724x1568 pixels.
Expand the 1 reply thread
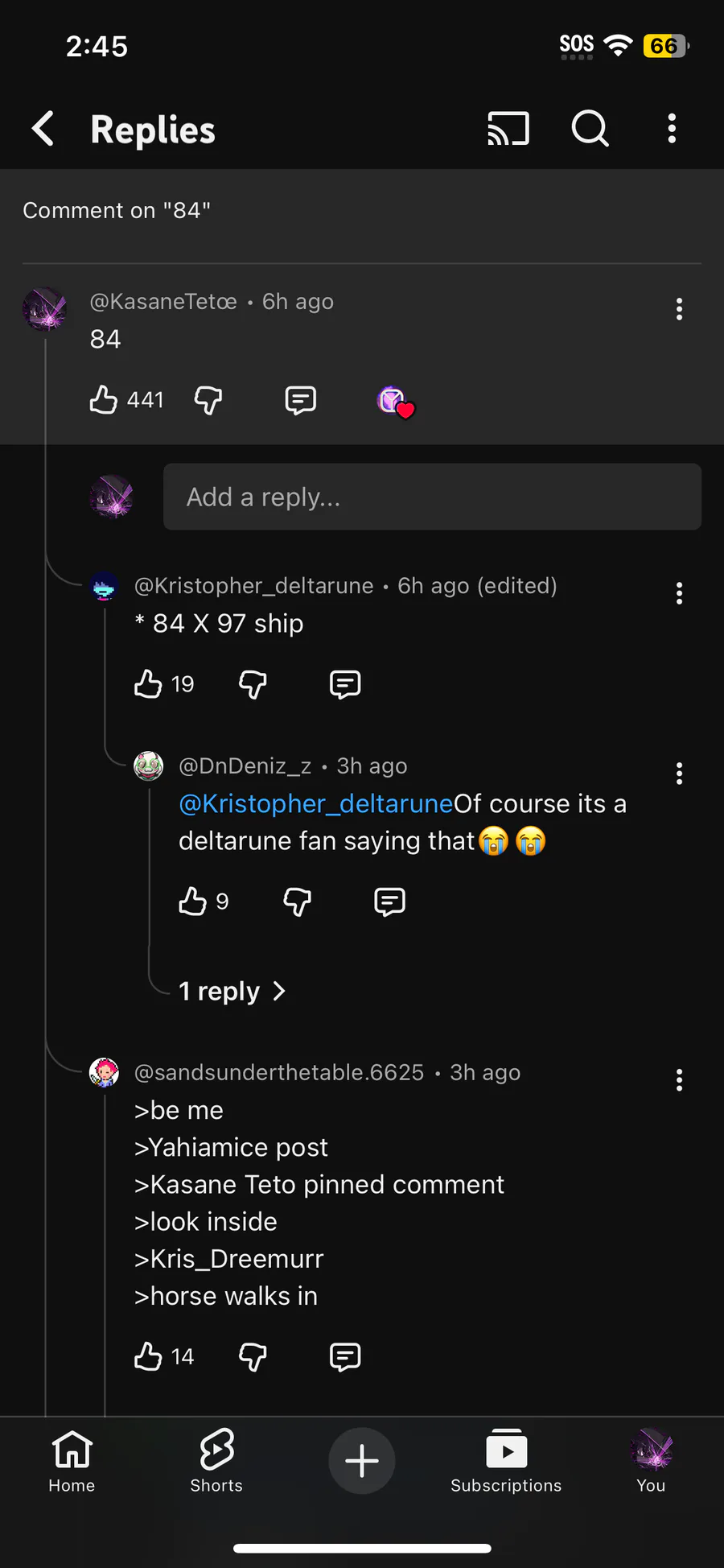(232, 991)
